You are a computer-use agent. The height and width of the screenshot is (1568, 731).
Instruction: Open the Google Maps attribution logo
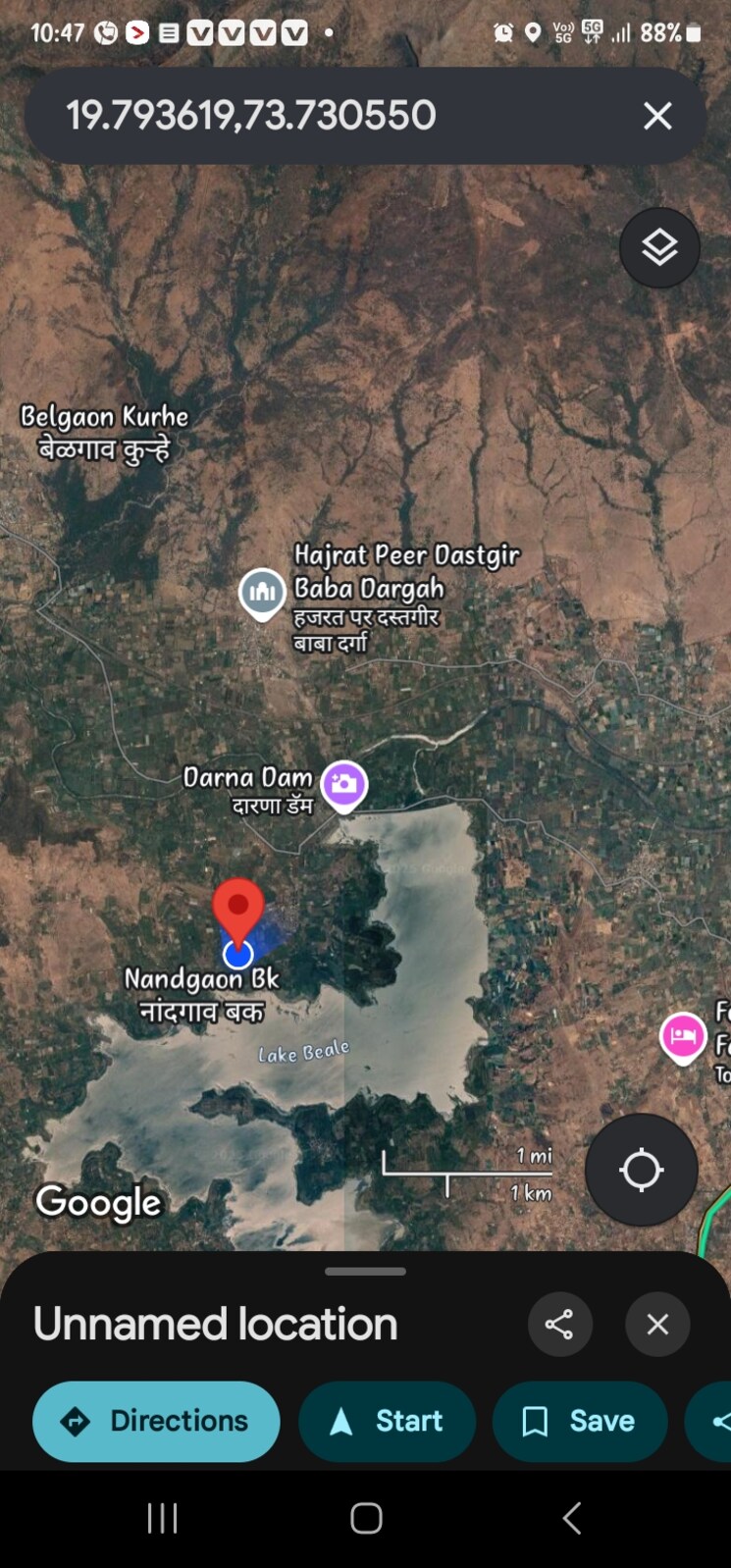coord(98,1201)
